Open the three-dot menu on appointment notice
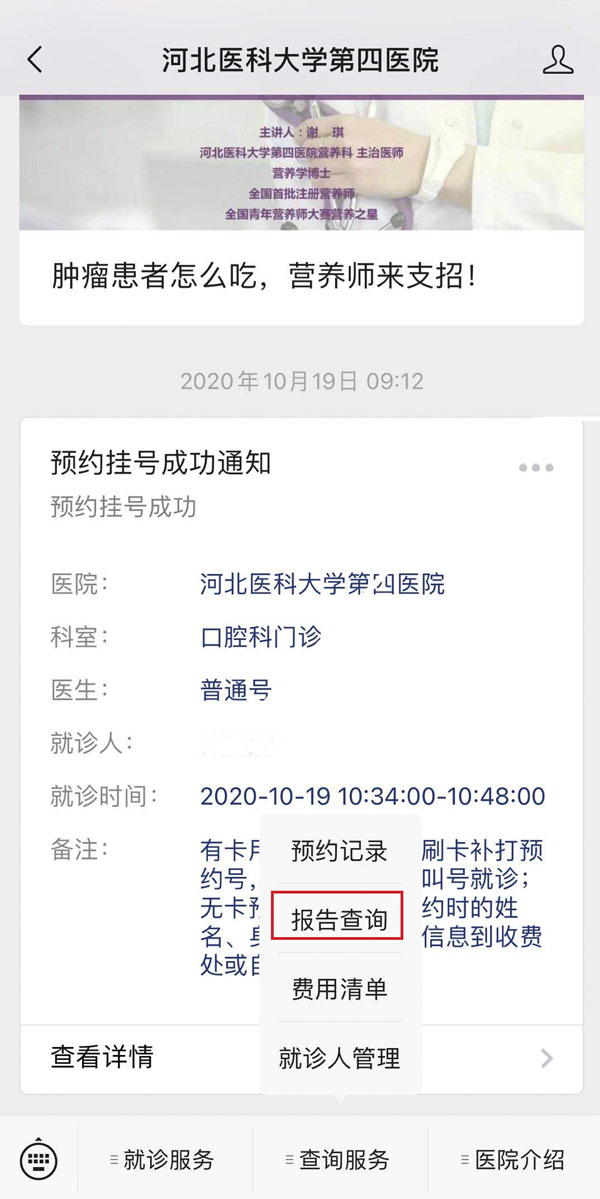The height and width of the screenshot is (1199, 600). tap(536, 468)
